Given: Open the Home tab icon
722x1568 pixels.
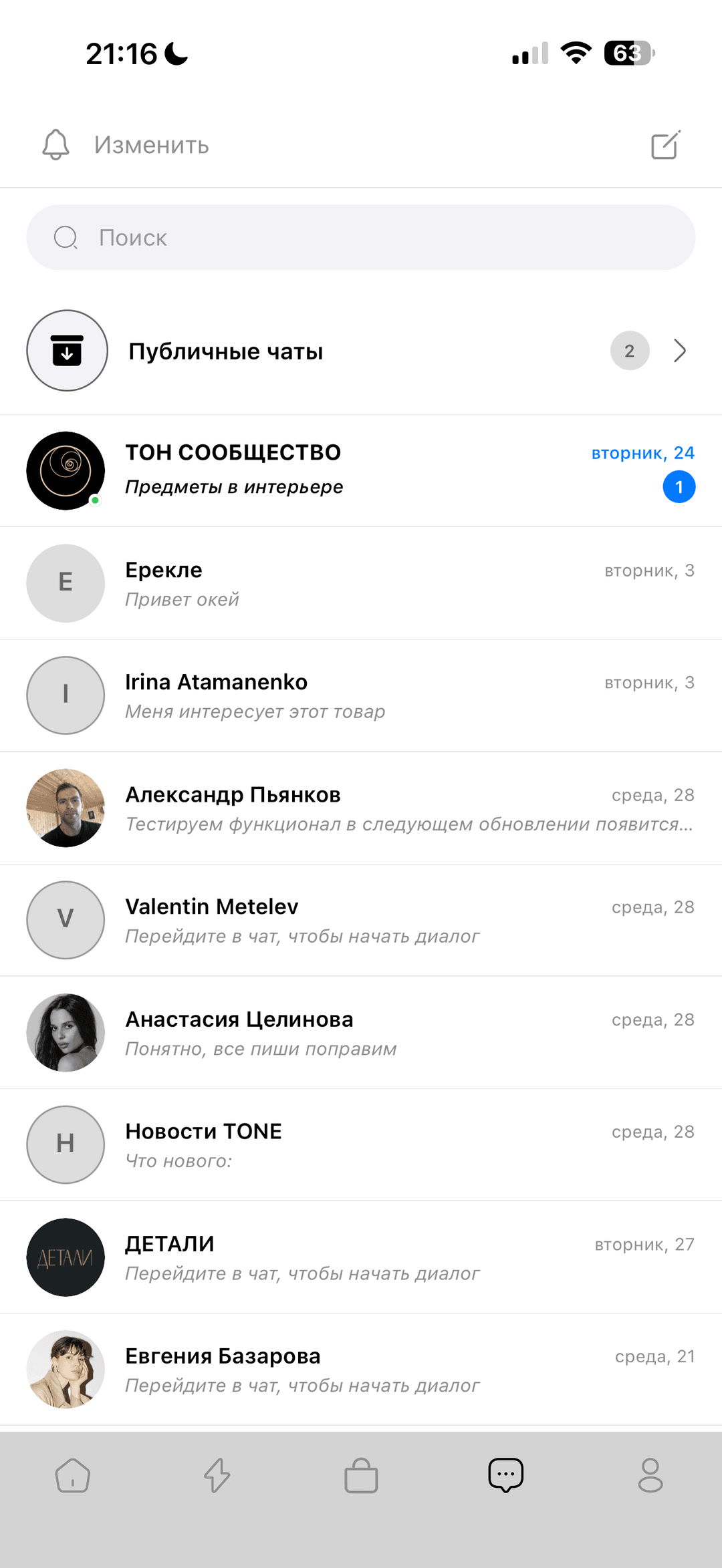Looking at the screenshot, I should click(72, 1476).
